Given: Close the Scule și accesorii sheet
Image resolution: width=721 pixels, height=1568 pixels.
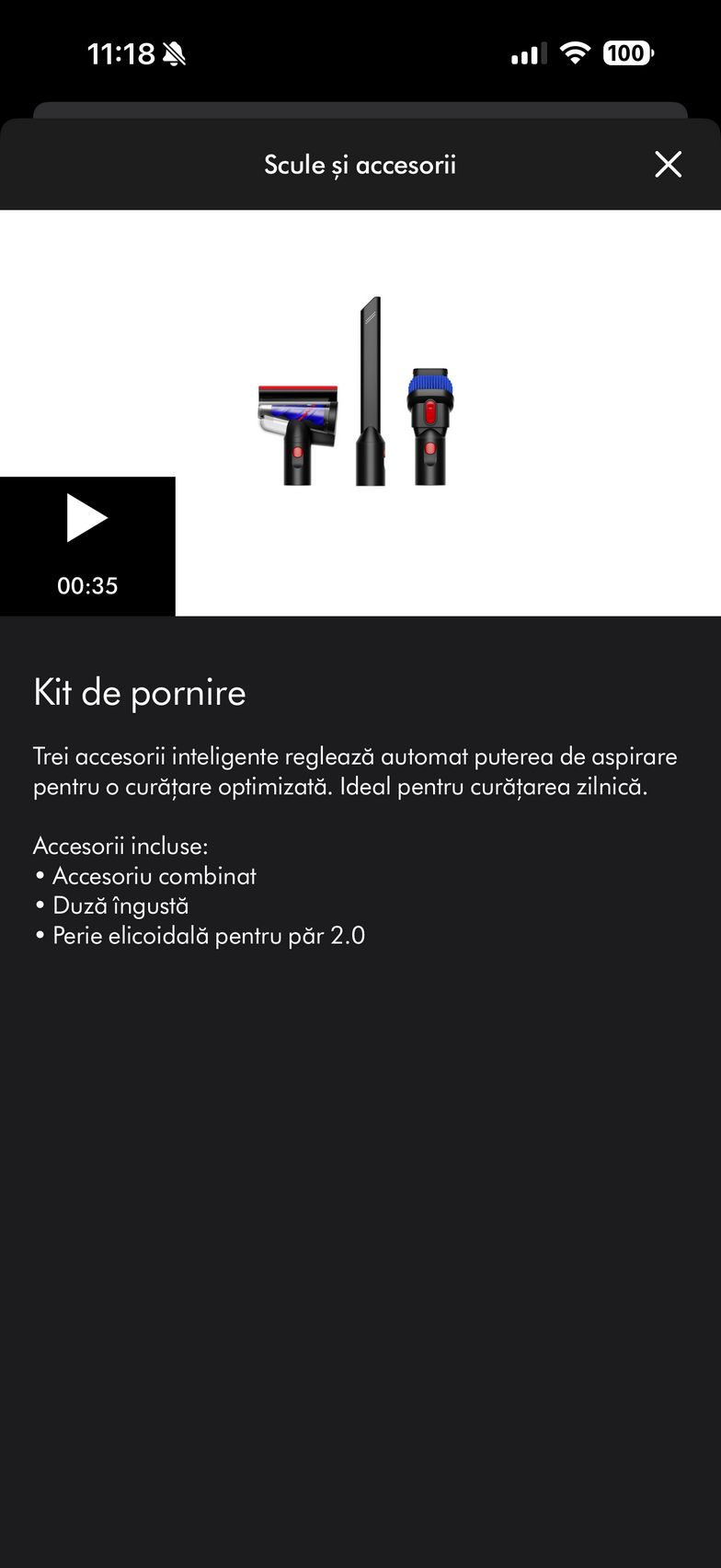Looking at the screenshot, I should coord(668,165).
